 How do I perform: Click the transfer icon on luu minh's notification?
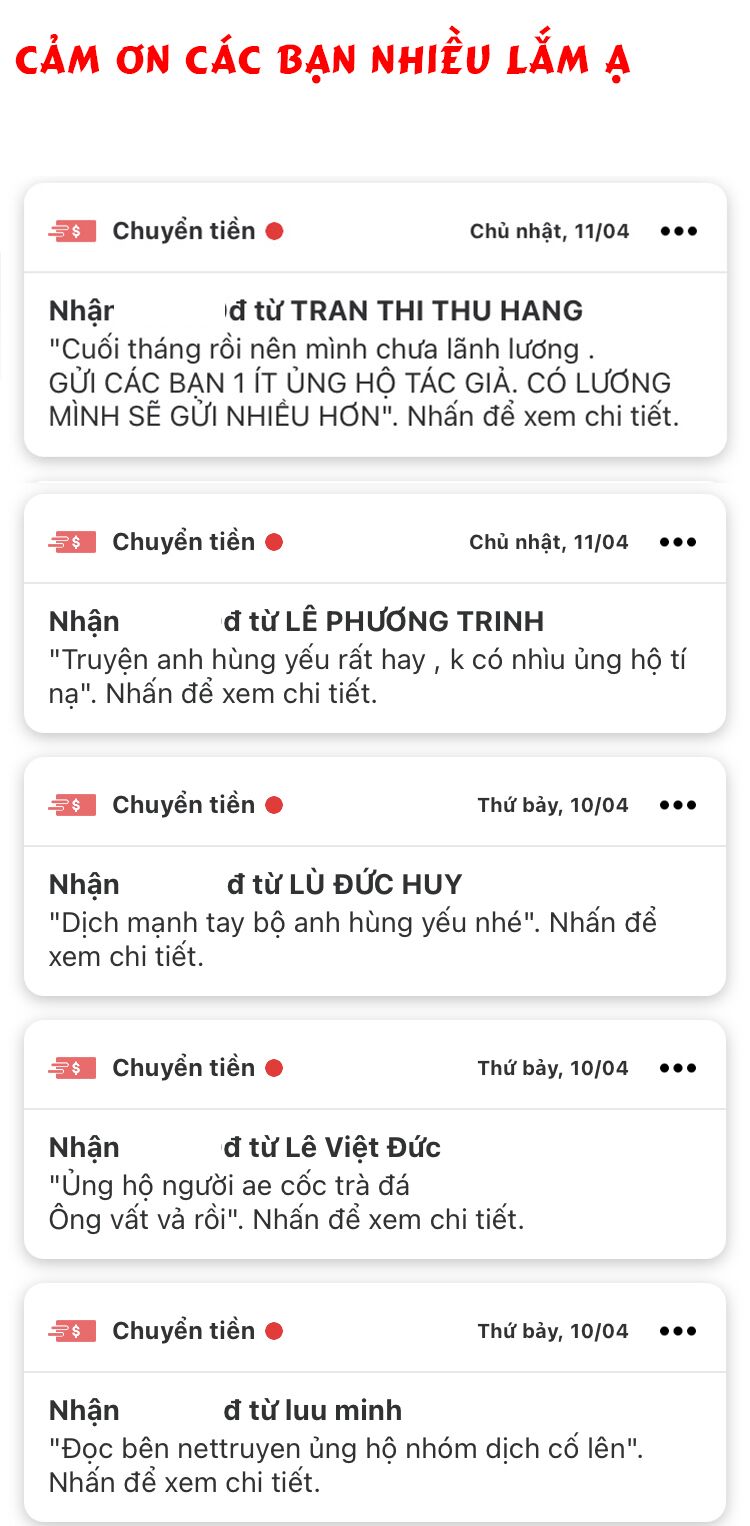coord(72,1330)
